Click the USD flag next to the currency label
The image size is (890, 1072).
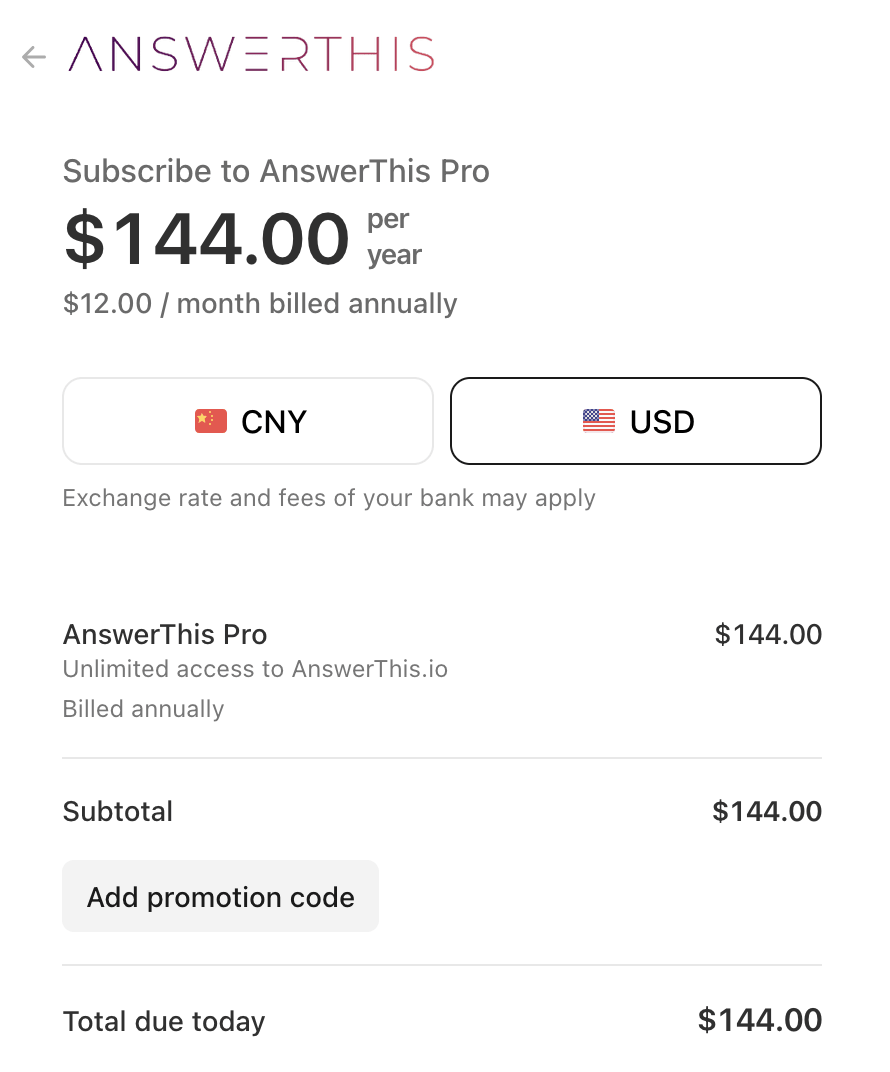click(x=598, y=421)
